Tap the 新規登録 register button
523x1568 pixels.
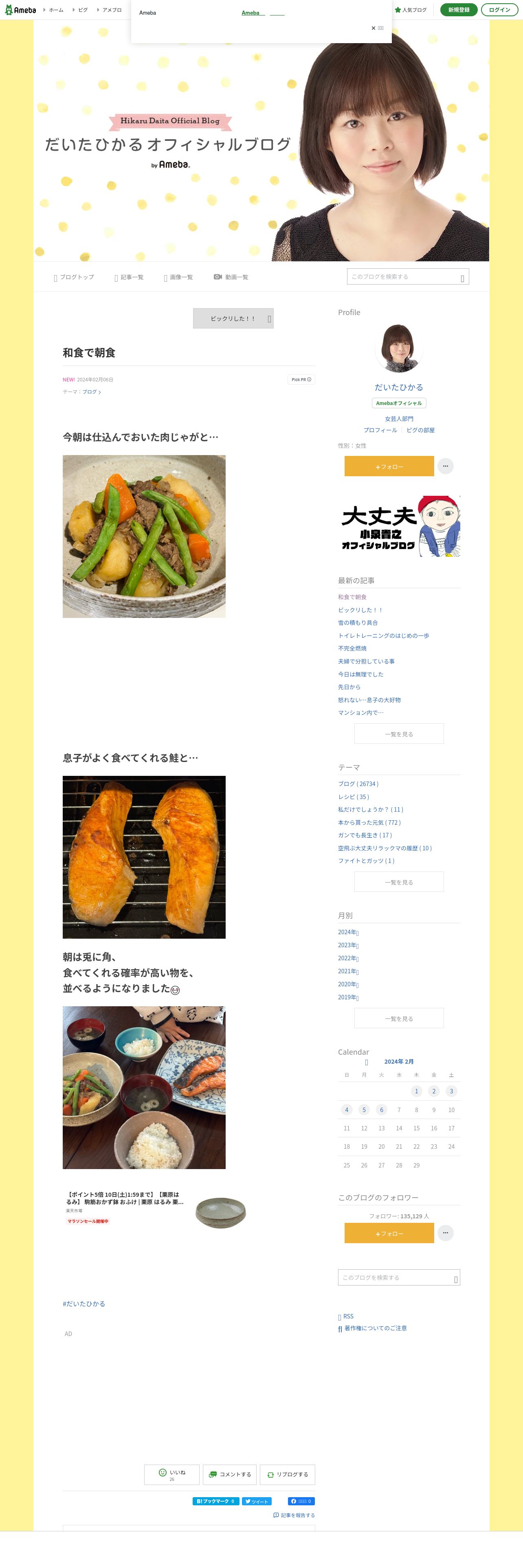[459, 10]
